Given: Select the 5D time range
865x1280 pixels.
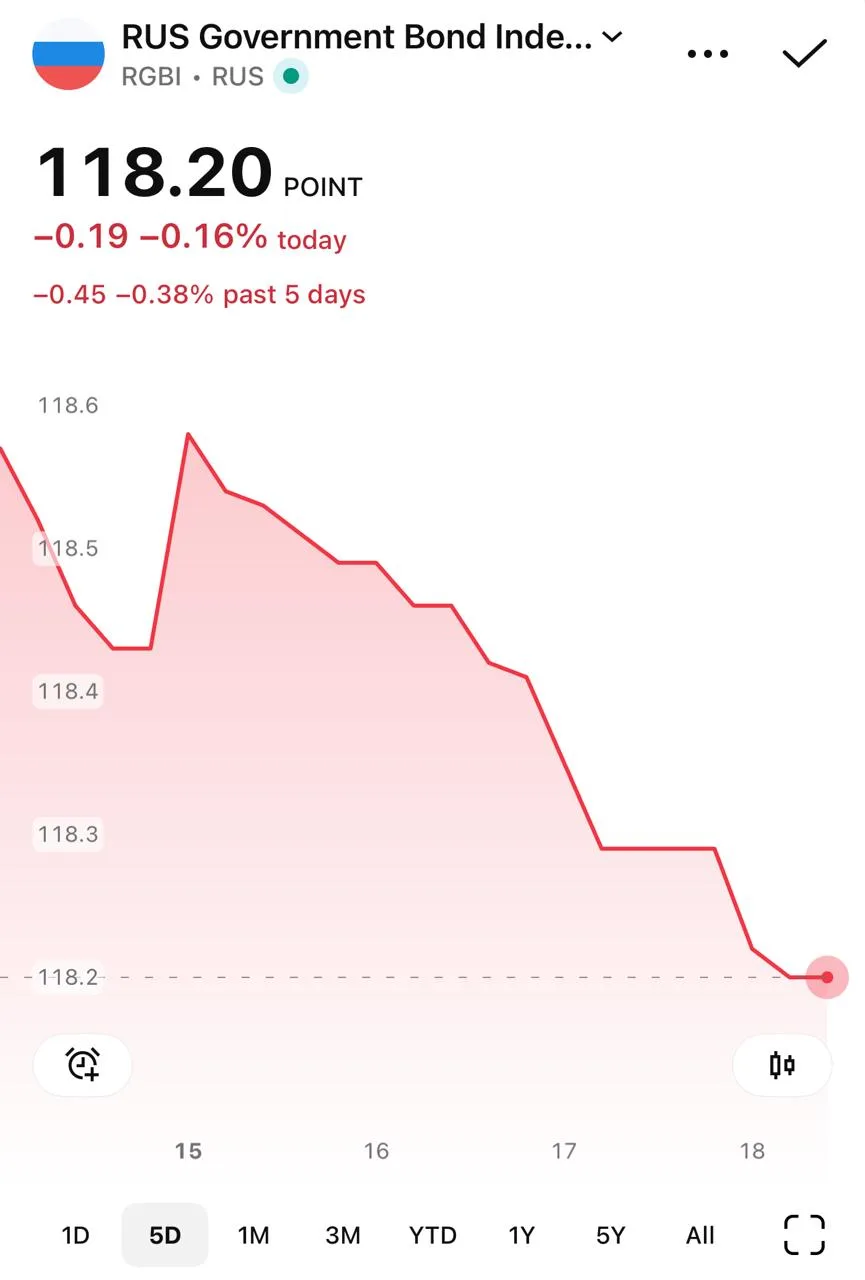Looking at the screenshot, I should (165, 1235).
